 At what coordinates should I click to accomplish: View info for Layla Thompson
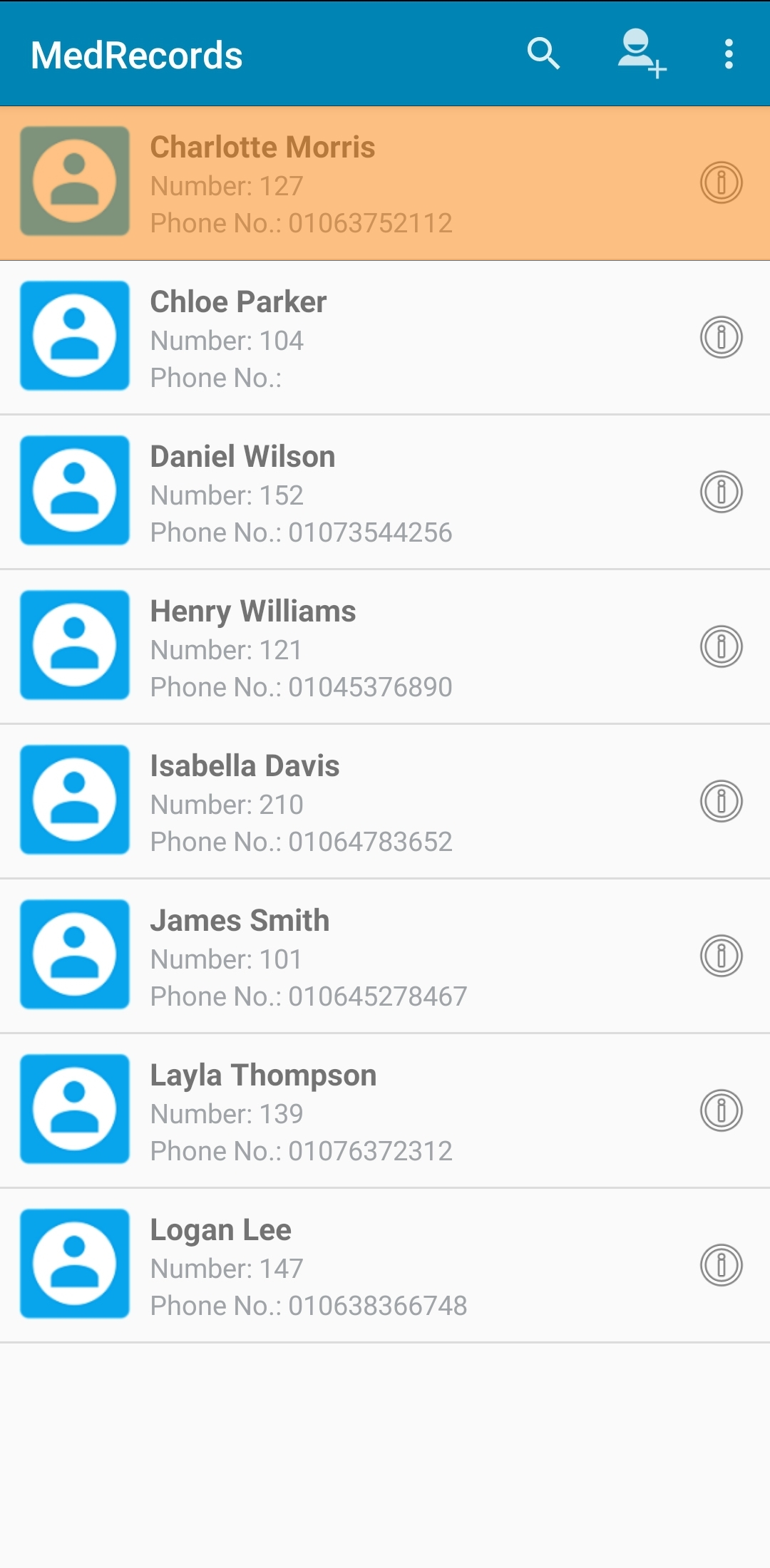722,1110
